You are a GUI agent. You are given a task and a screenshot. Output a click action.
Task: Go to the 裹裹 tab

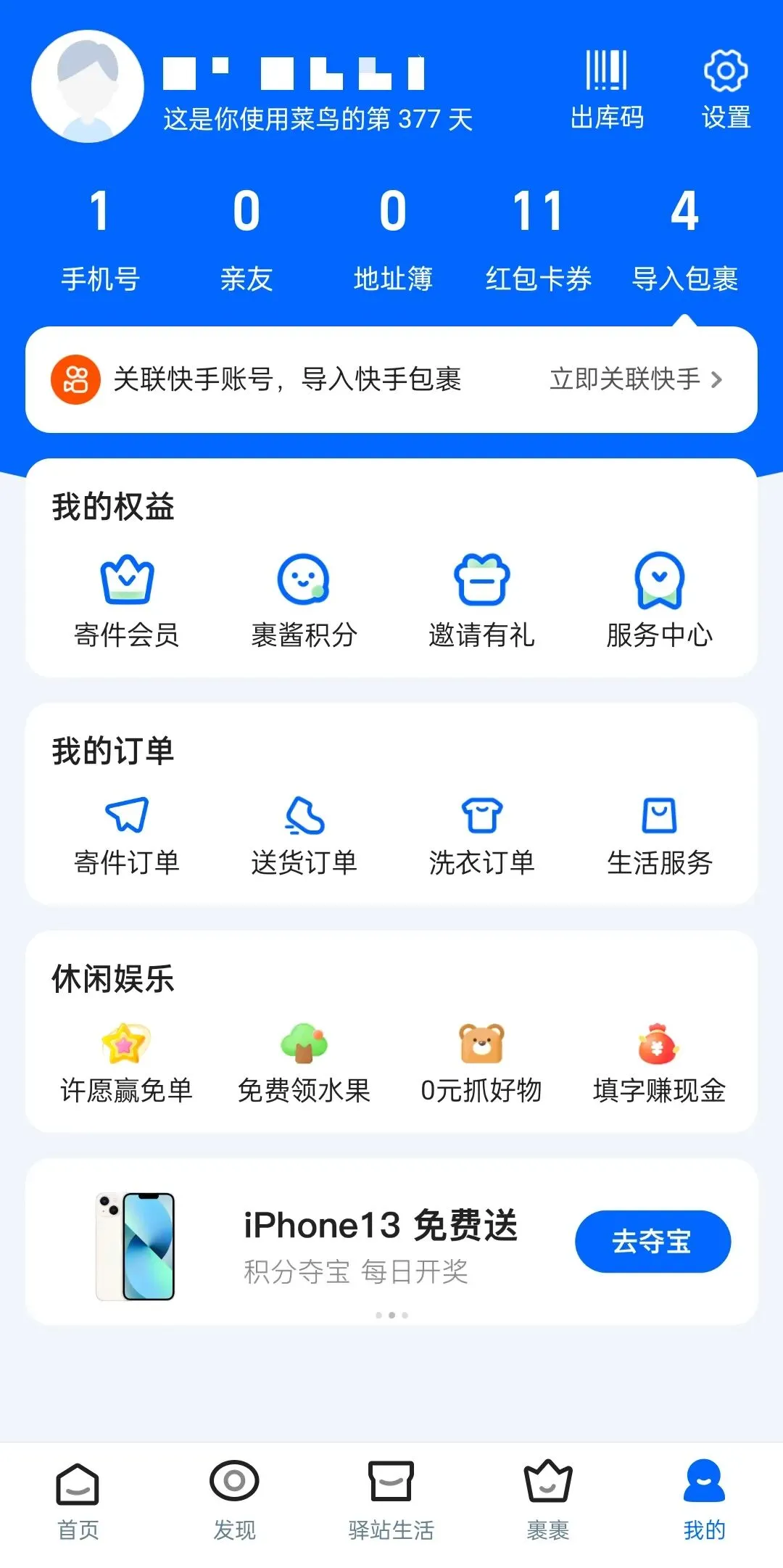(x=547, y=1498)
